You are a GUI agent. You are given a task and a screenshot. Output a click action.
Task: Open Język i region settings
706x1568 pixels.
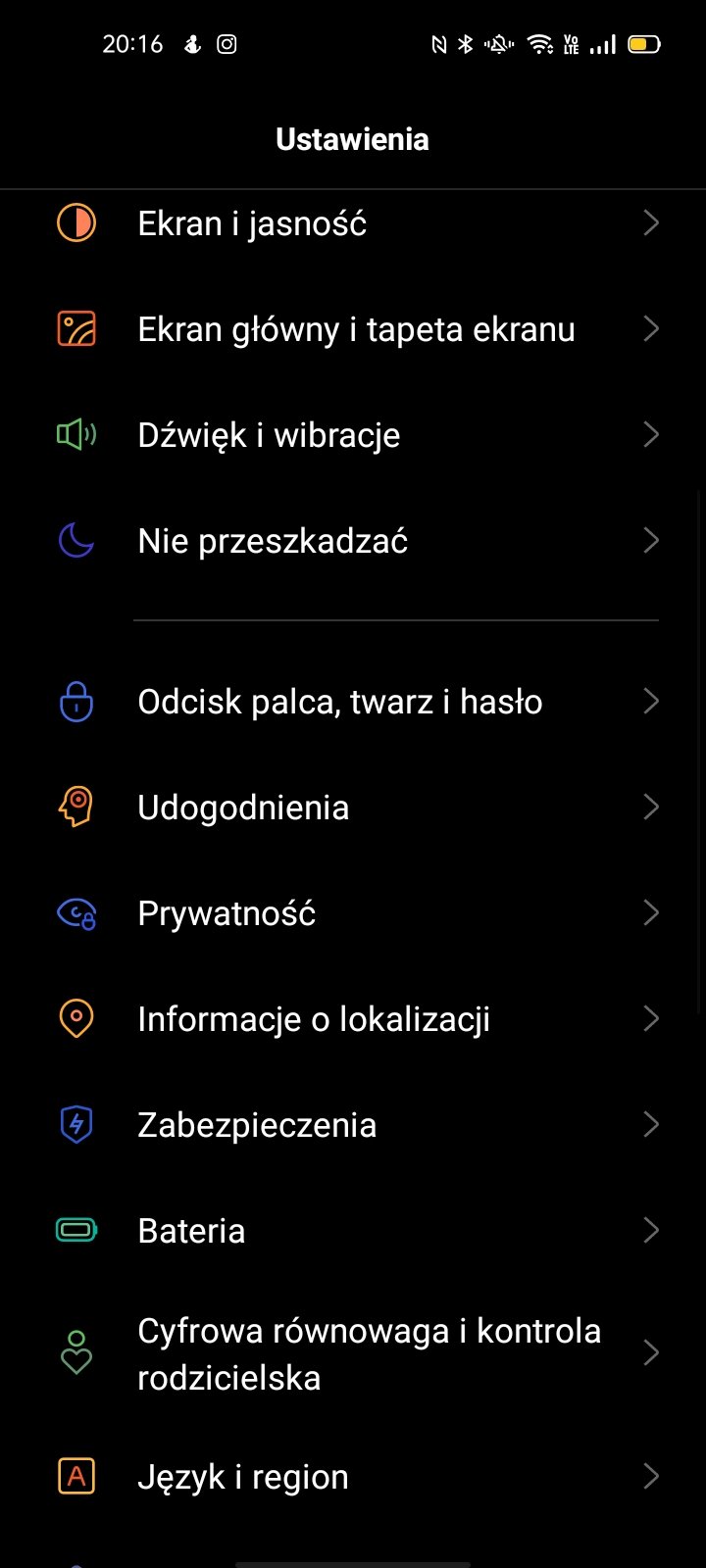pos(353,1477)
